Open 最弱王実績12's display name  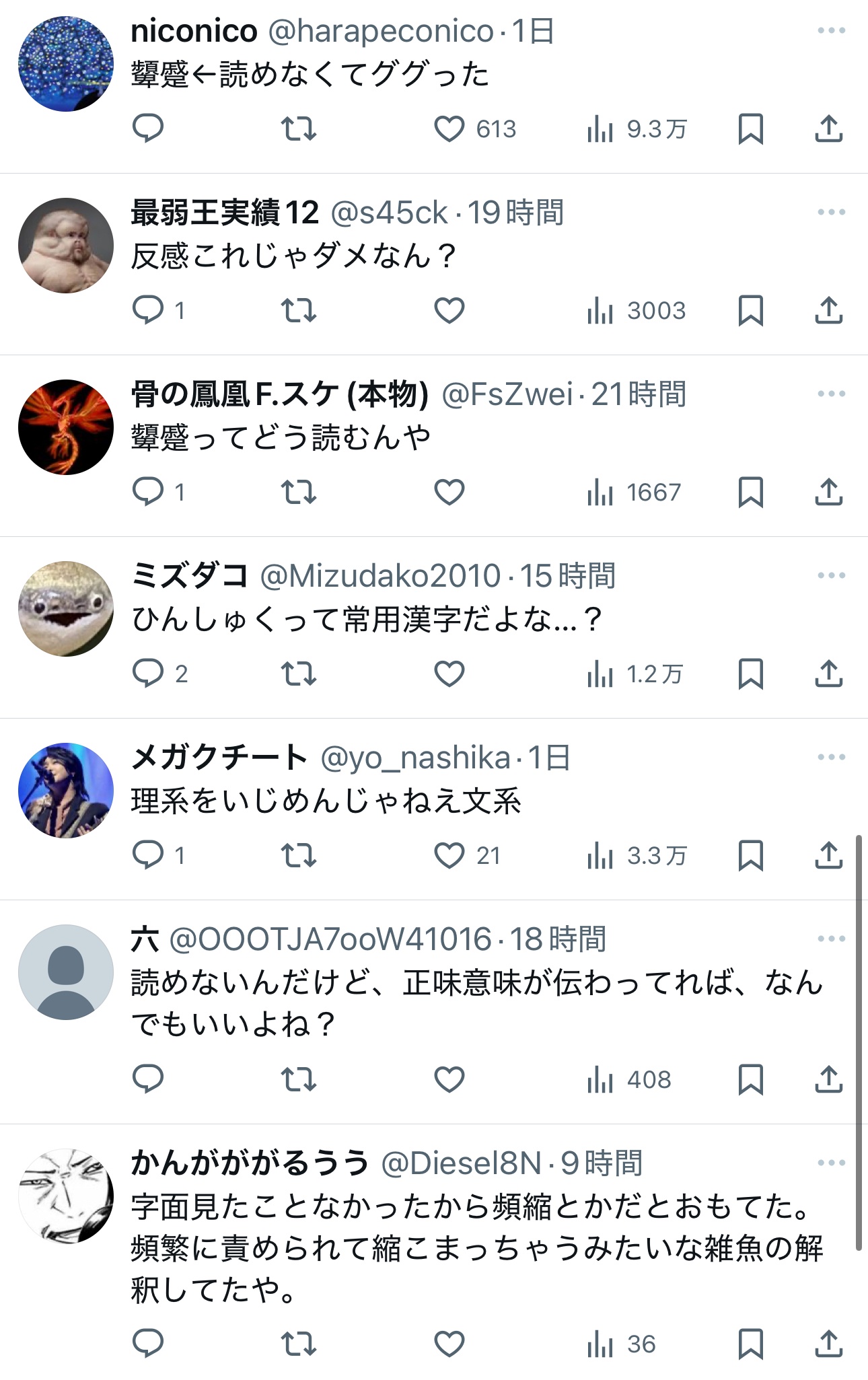[x=225, y=213]
